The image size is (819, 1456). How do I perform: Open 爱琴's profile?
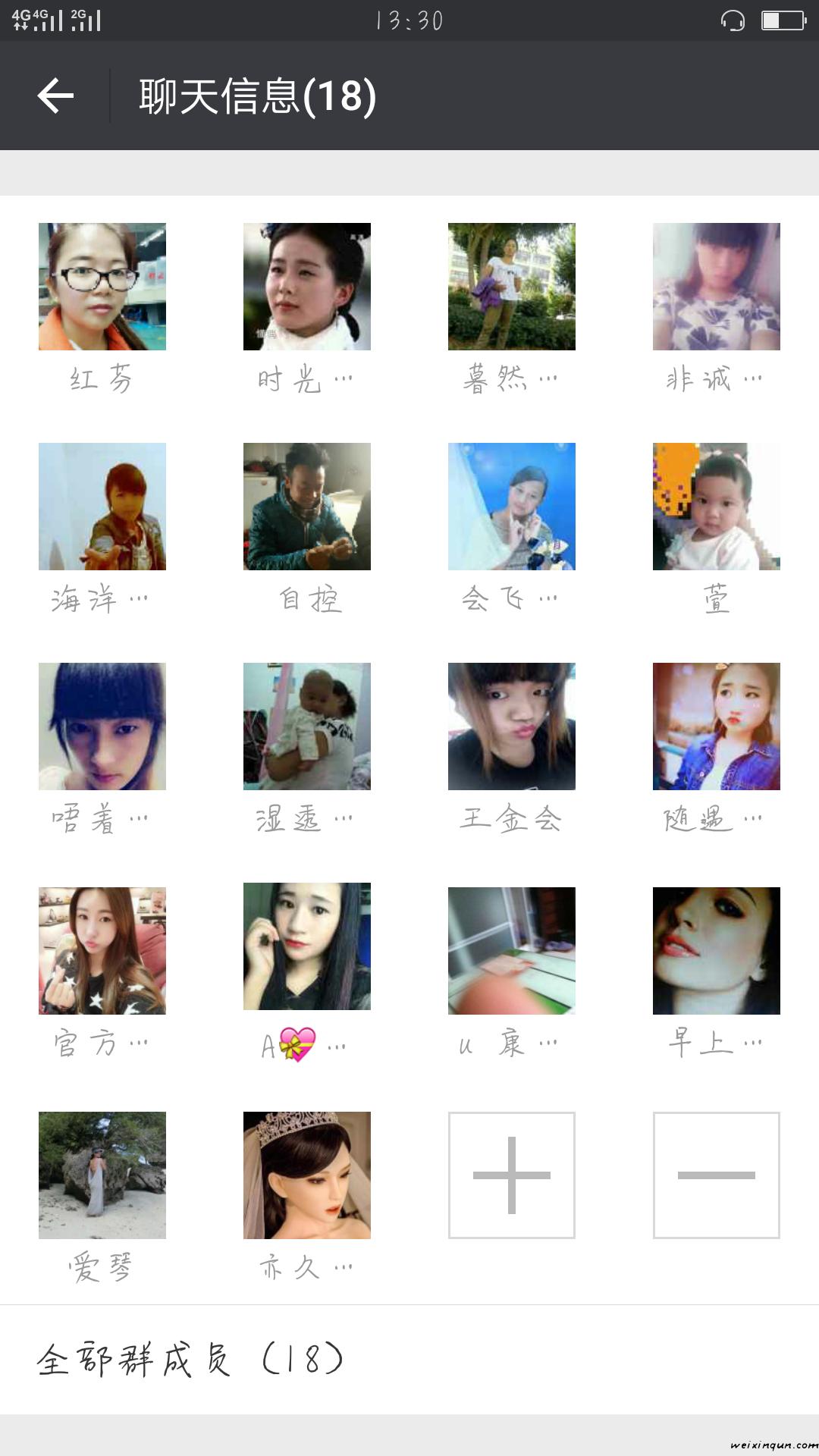click(102, 1175)
